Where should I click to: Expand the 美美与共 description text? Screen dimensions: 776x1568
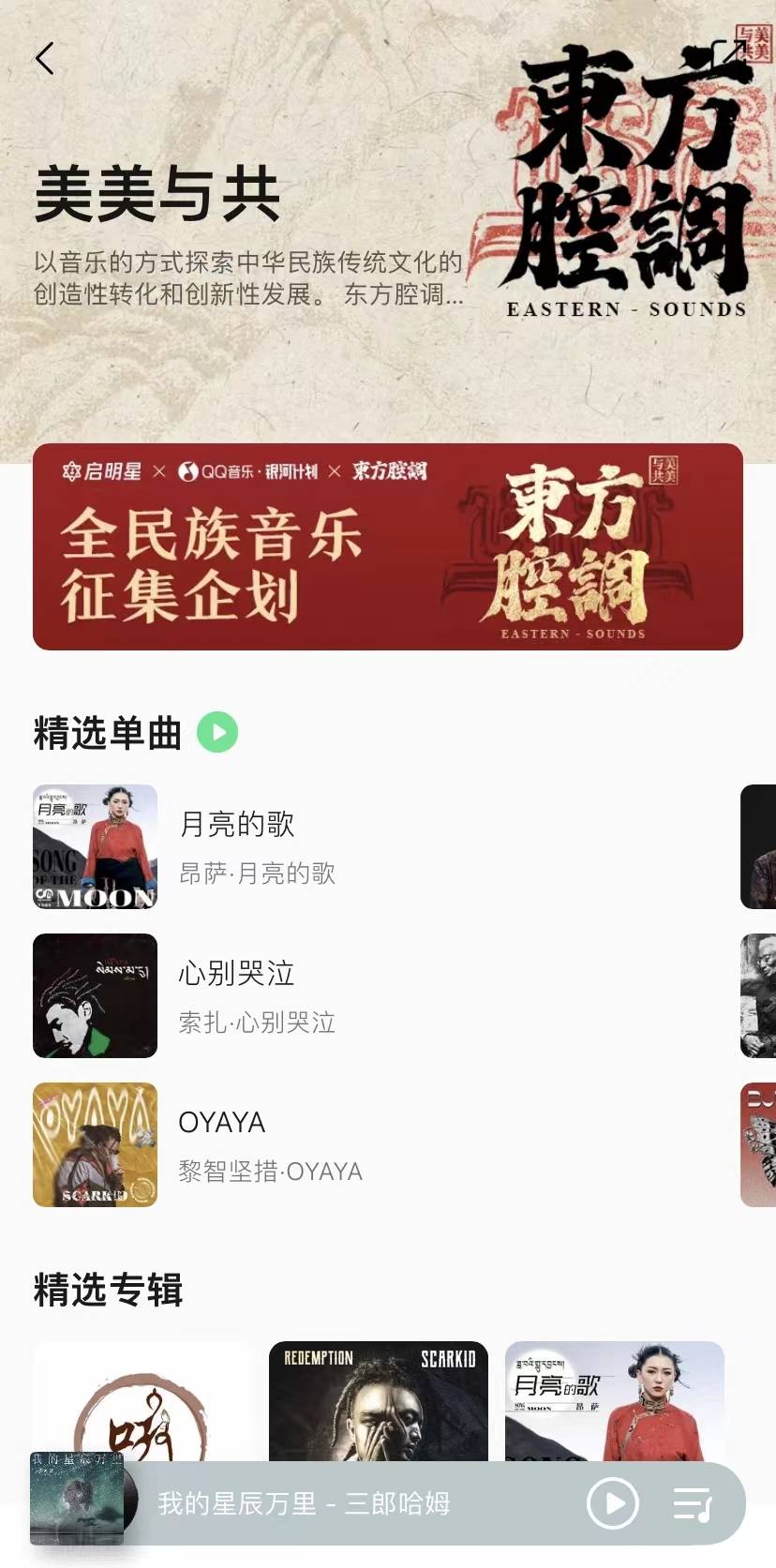pyautogui.click(x=248, y=278)
